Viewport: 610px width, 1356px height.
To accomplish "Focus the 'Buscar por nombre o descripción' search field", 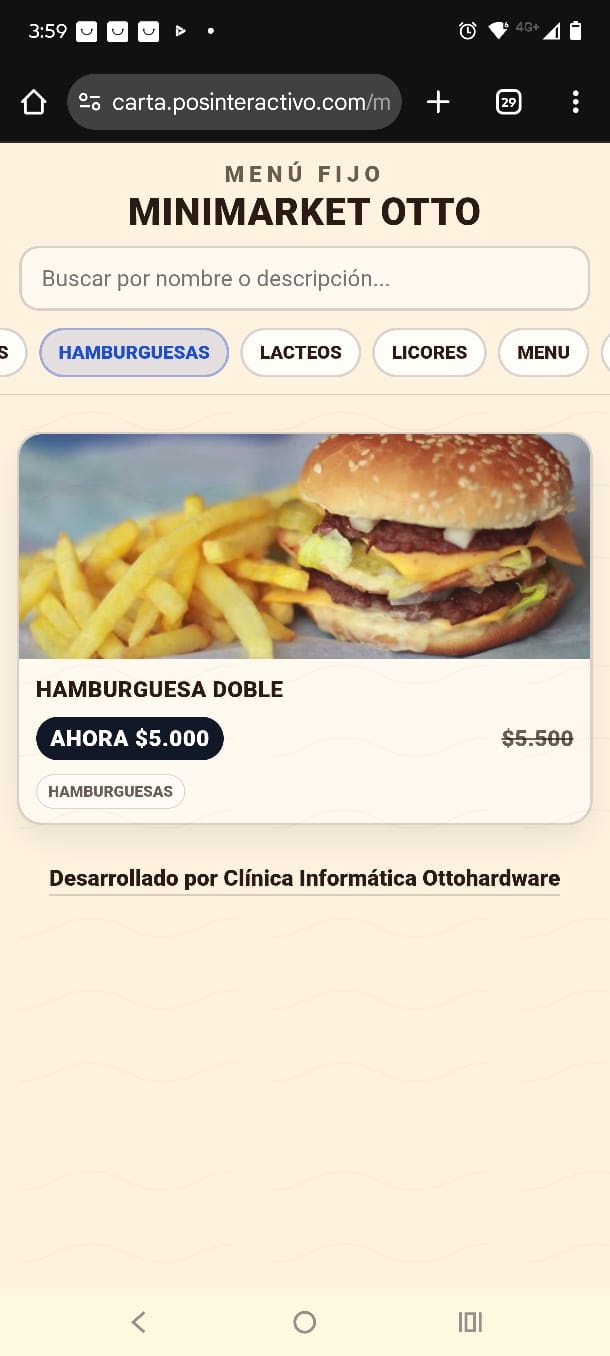I will coord(304,278).
